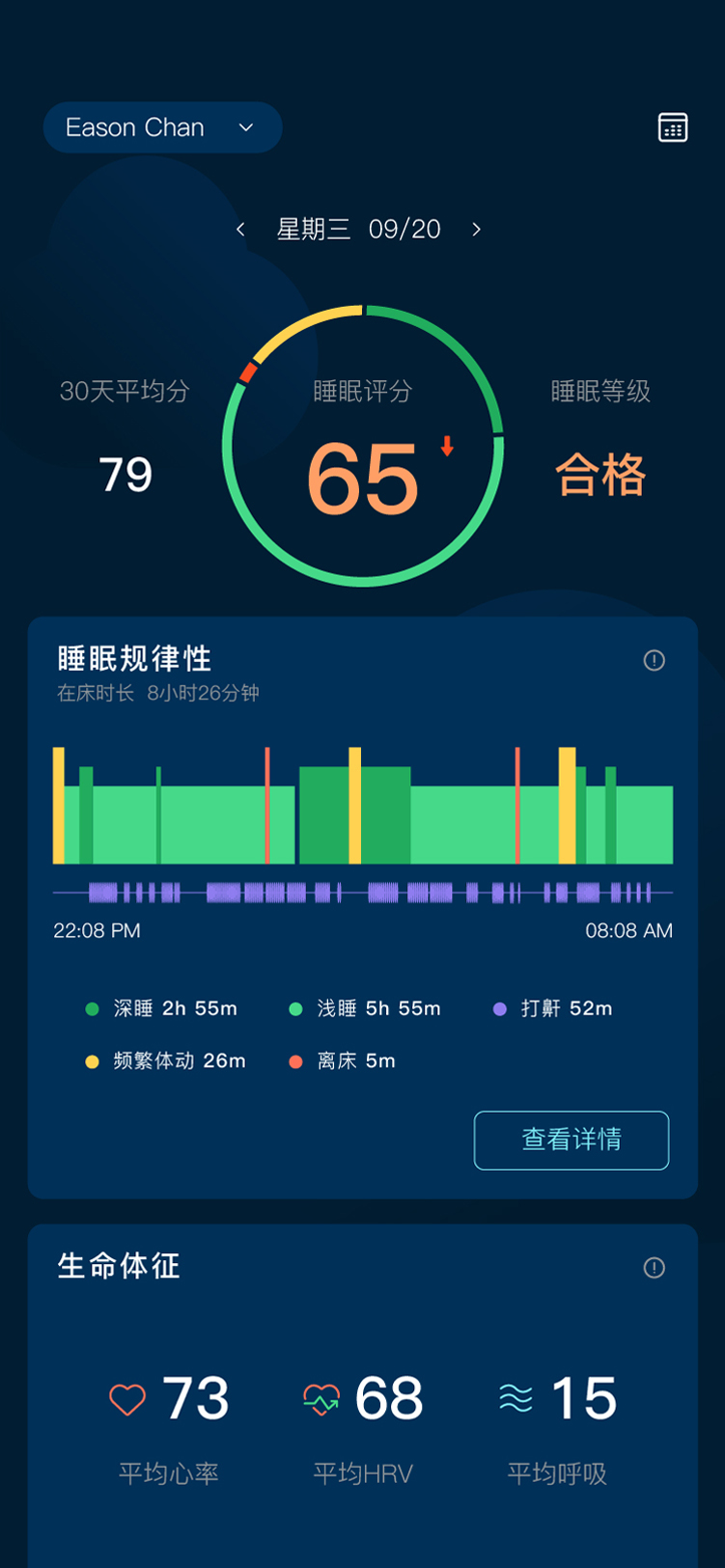725x1568 pixels.
Task: Tap the 查看详情 button
Action: tap(572, 1140)
